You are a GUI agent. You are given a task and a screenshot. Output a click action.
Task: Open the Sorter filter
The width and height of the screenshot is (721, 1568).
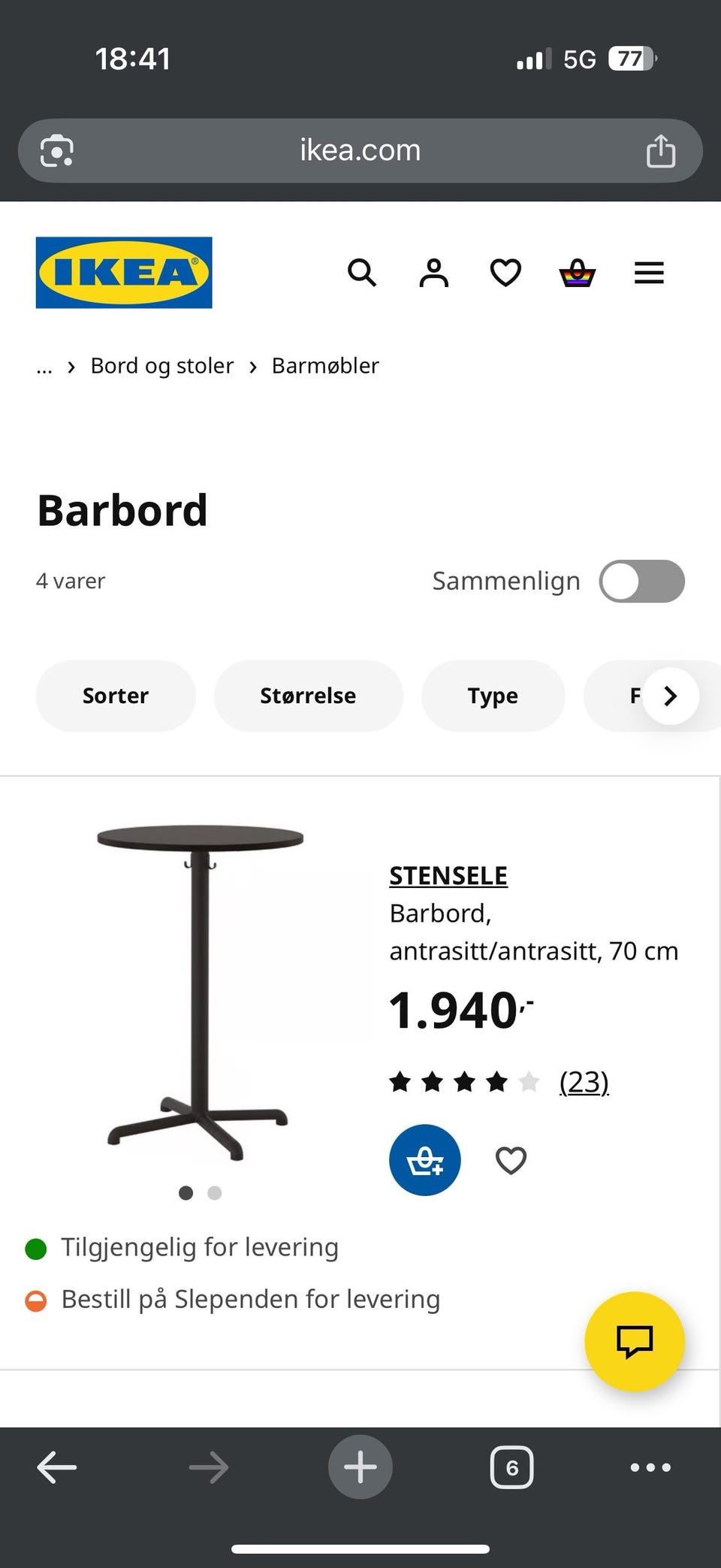coord(115,696)
